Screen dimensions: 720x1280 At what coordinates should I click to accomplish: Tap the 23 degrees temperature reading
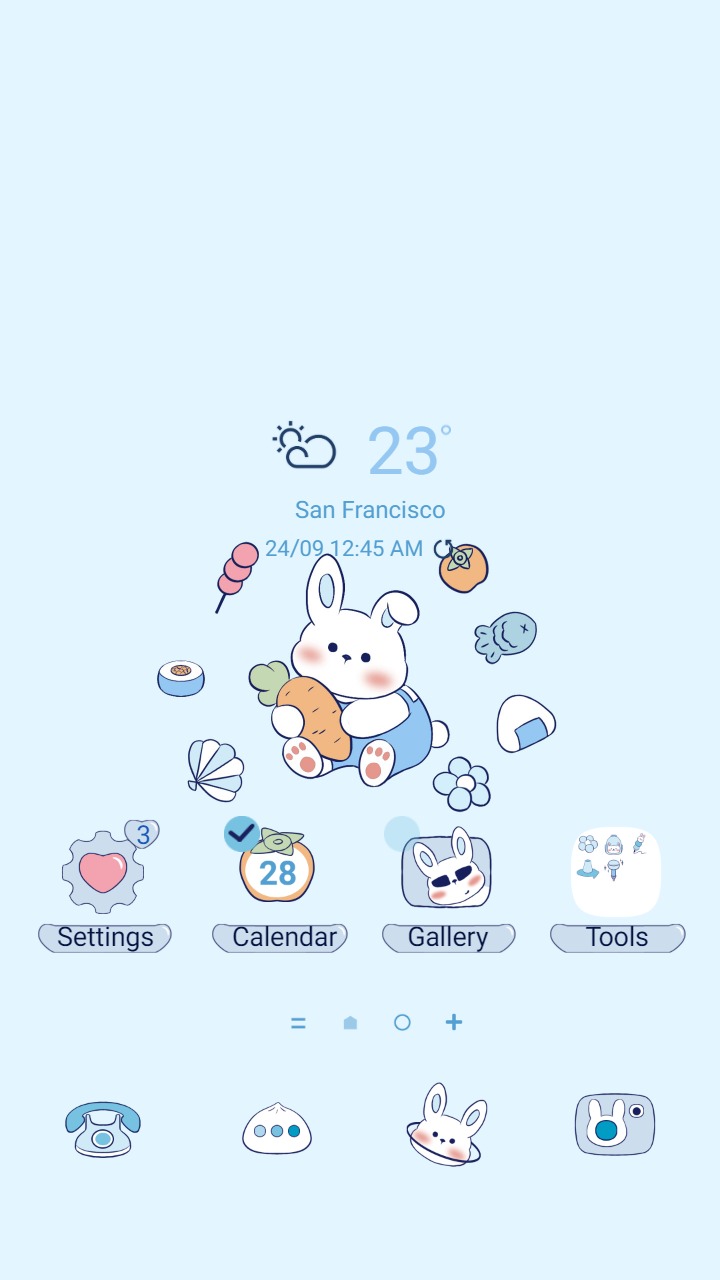pyautogui.click(x=403, y=450)
